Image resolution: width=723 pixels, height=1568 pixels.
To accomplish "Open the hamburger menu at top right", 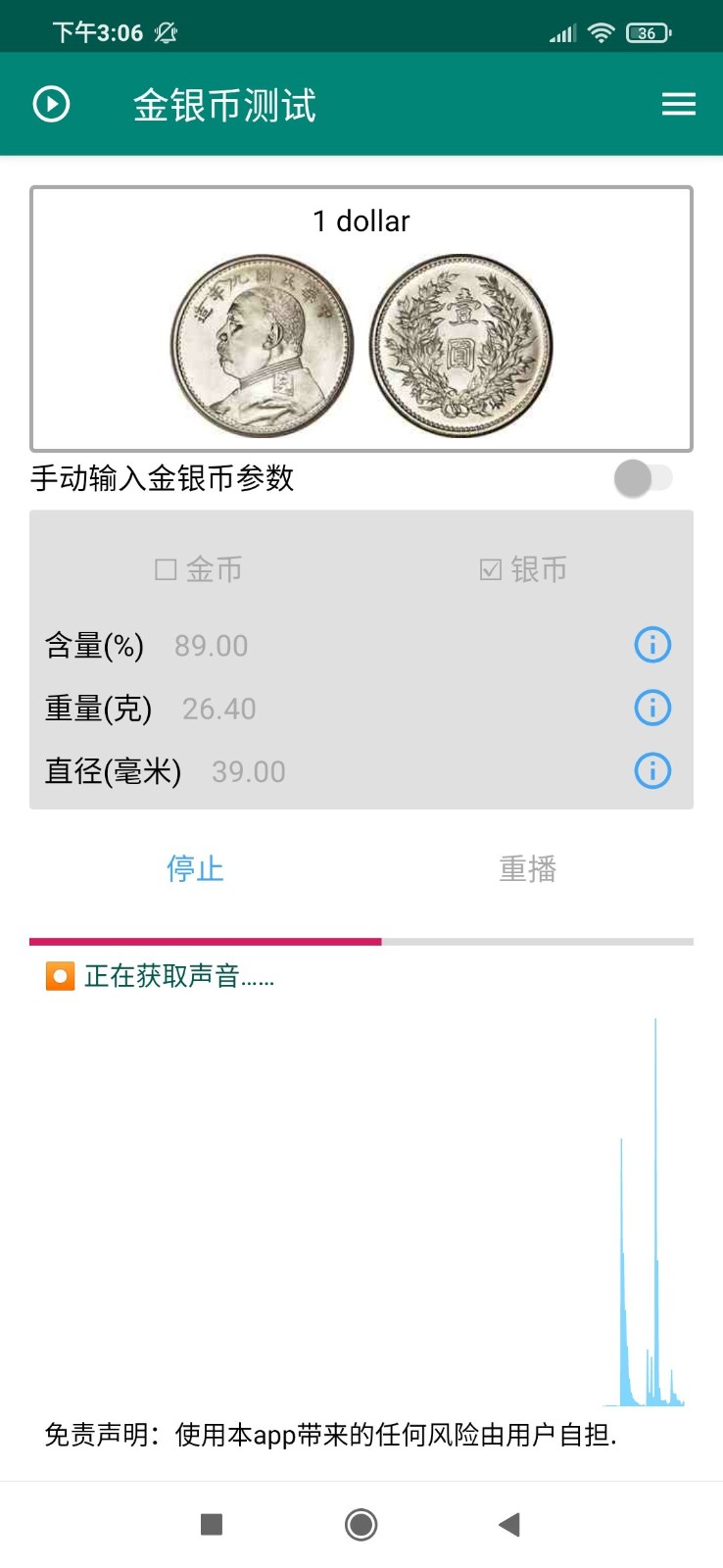I will (x=678, y=103).
